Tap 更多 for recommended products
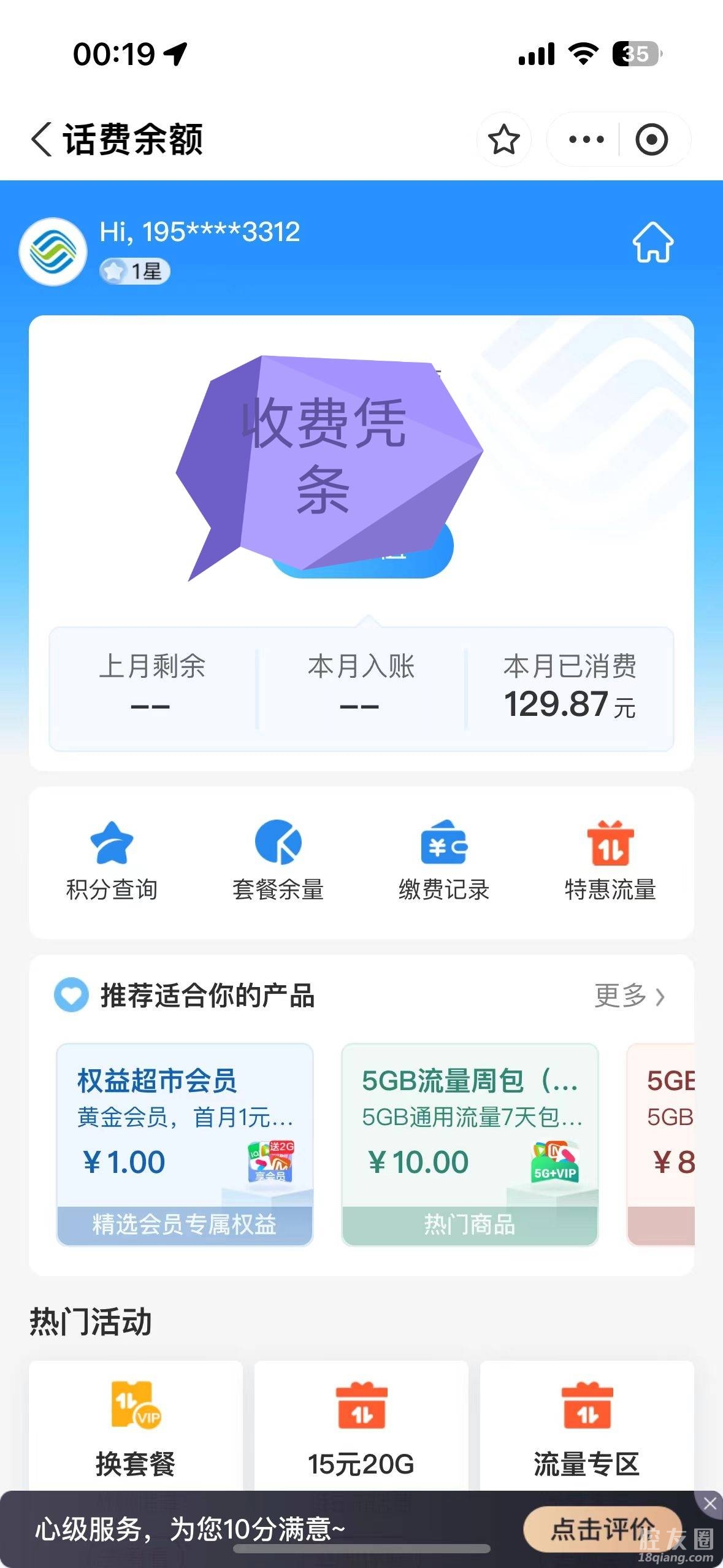 (x=629, y=996)
